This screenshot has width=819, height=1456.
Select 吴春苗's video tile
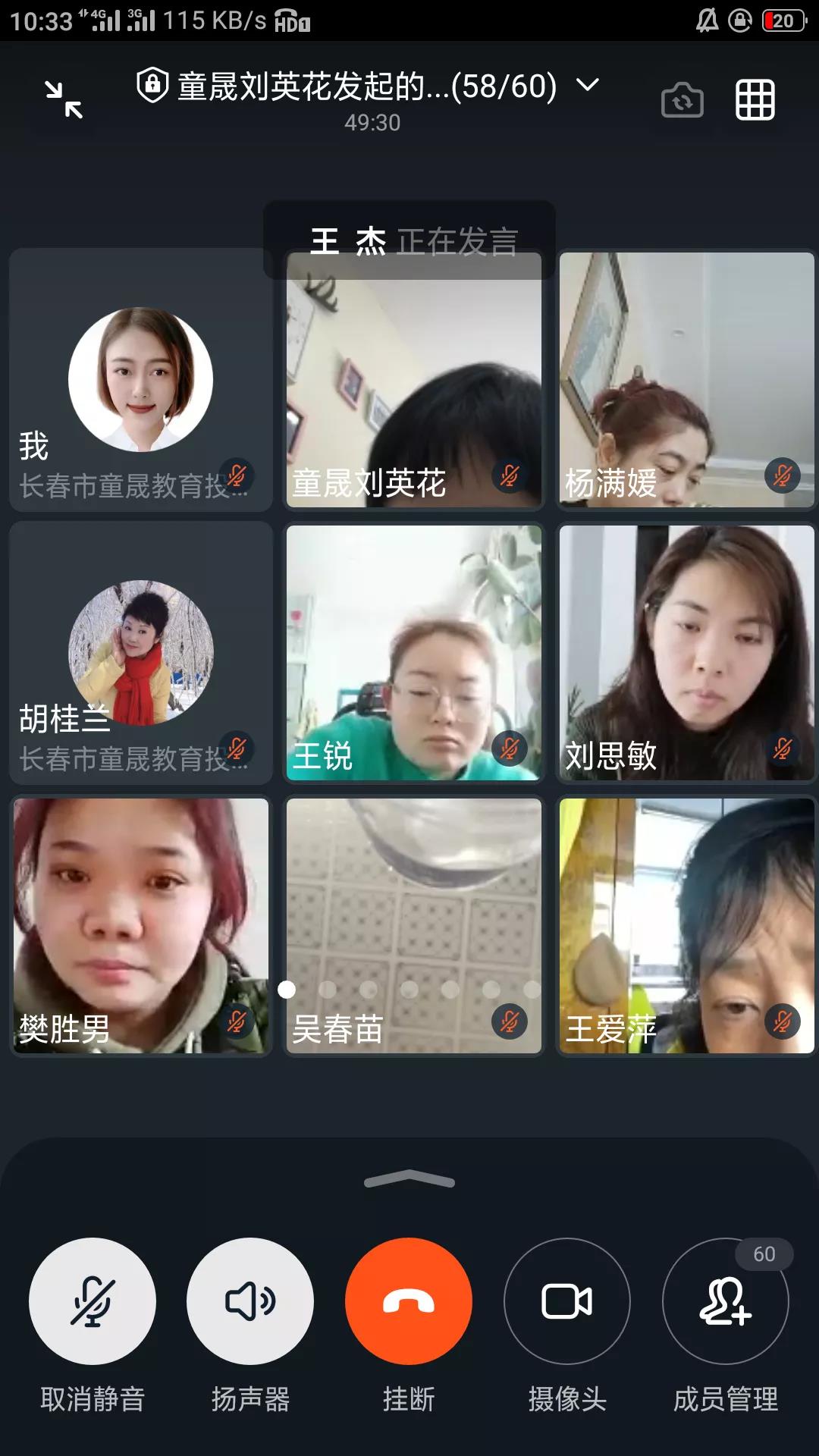pos(414,925)
